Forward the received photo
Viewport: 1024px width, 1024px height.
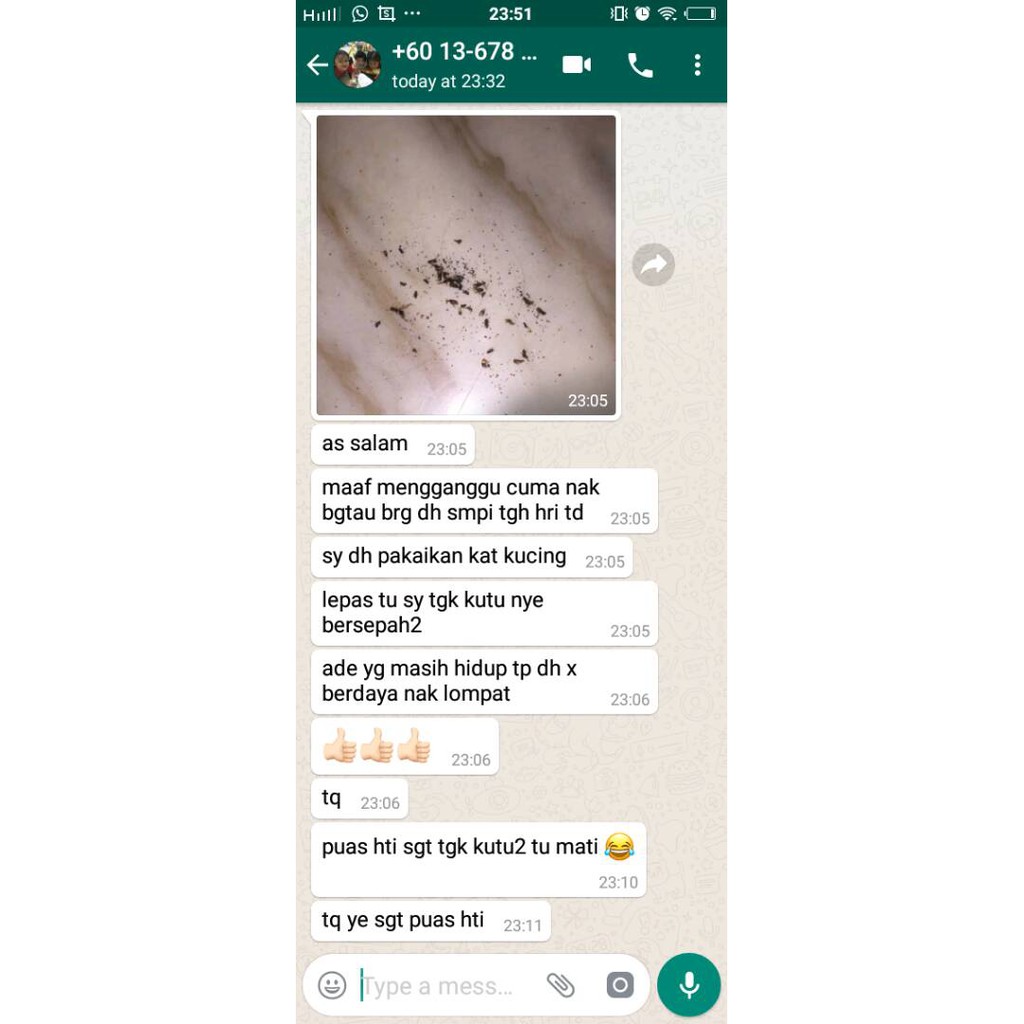(x=653, y=264)
